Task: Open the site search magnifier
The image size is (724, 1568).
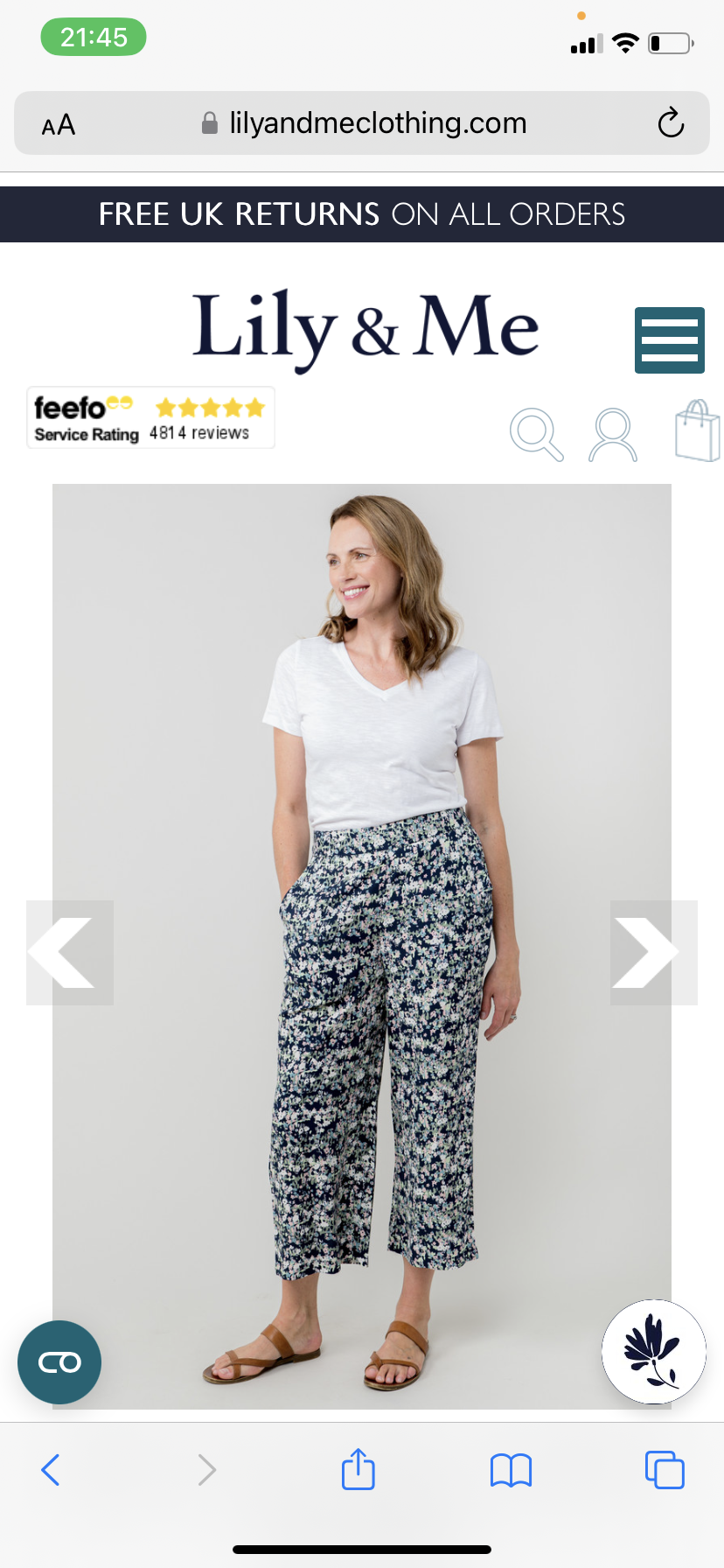Action: pos(536,434)
